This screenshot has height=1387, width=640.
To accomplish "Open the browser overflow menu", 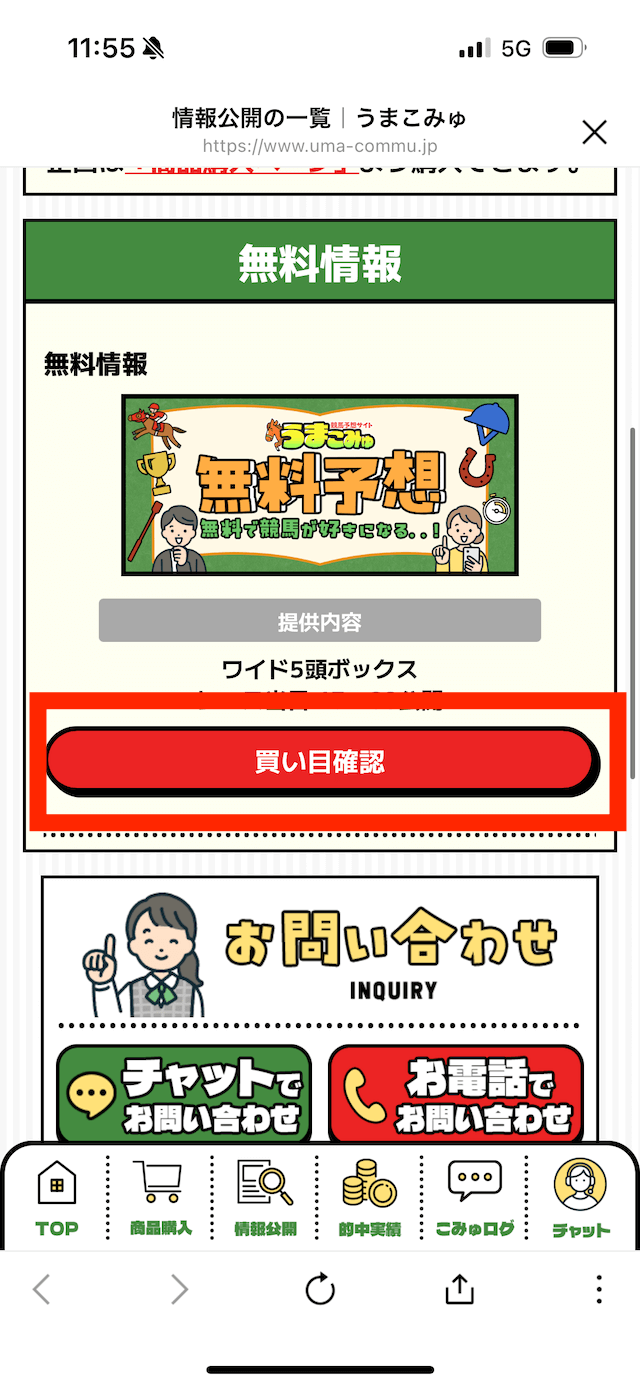I will click(x=599, y=1290).
